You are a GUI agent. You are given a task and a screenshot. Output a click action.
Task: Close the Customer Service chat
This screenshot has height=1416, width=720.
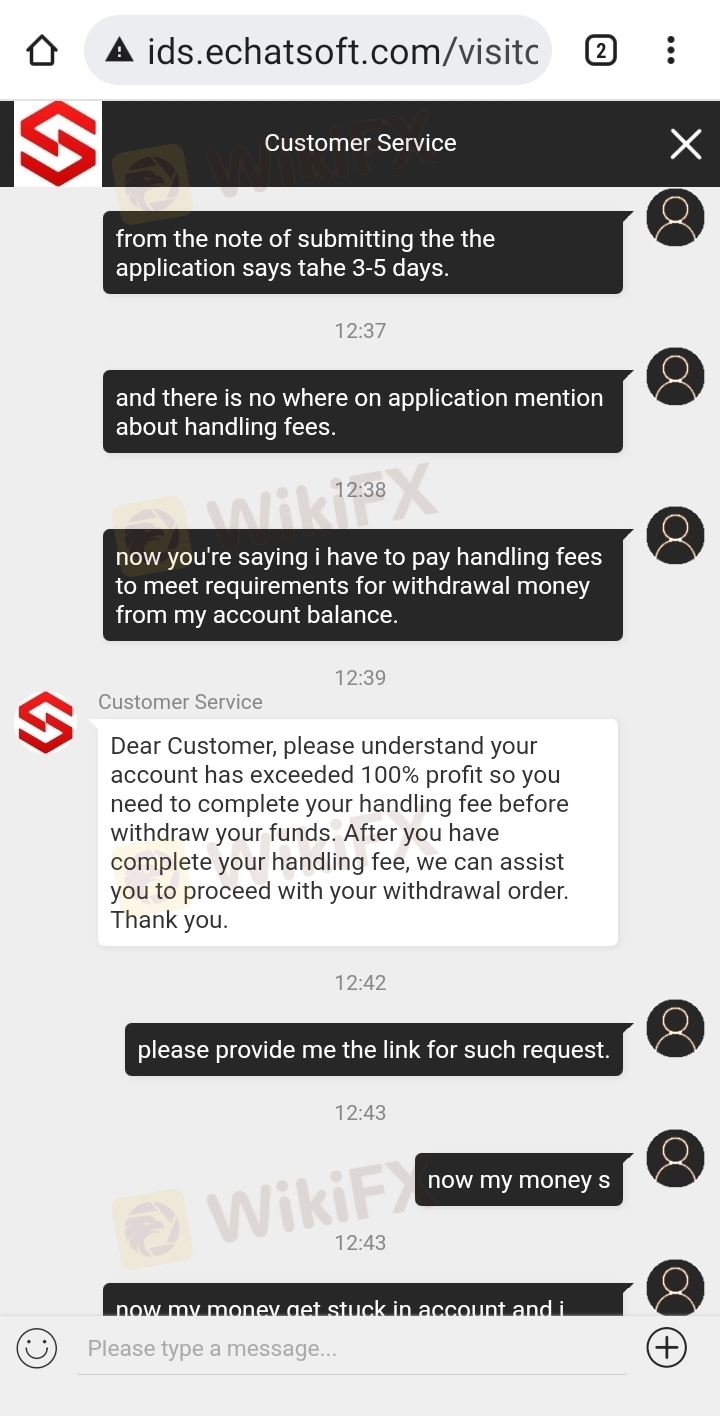pyautogui.click(x=686, y=144)
